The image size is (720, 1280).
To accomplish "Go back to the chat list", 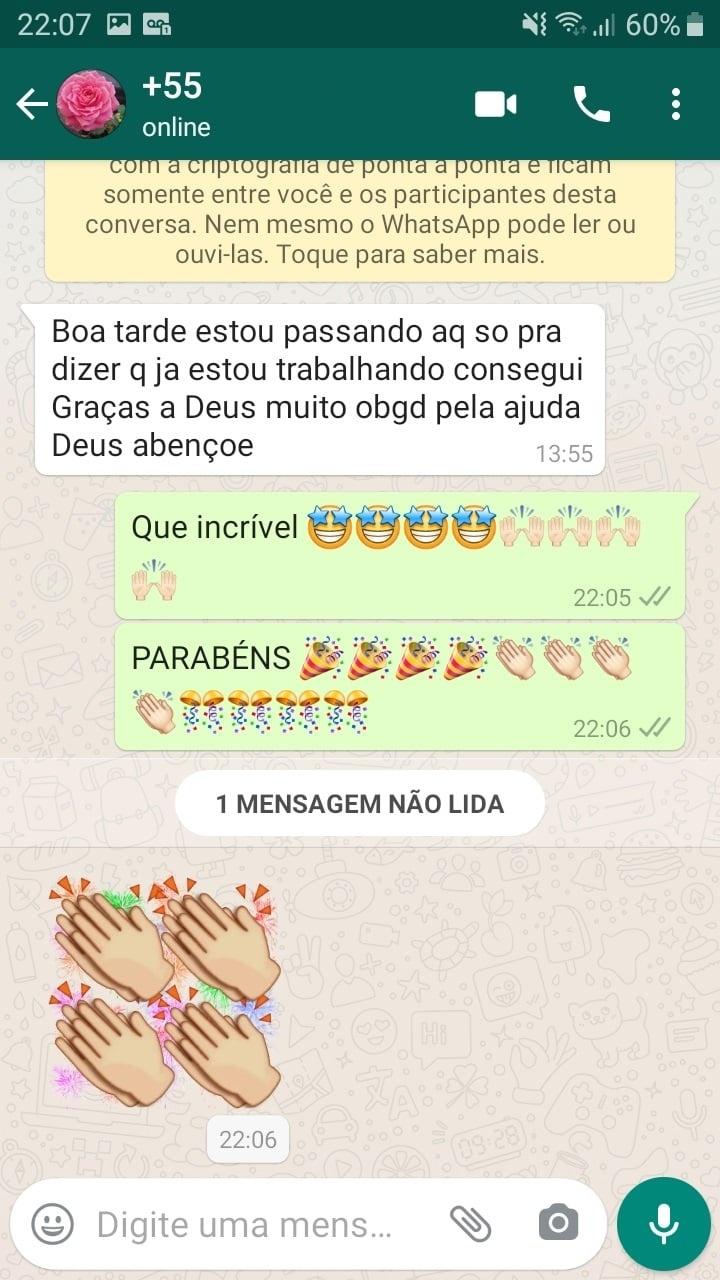I will point(30,104).
